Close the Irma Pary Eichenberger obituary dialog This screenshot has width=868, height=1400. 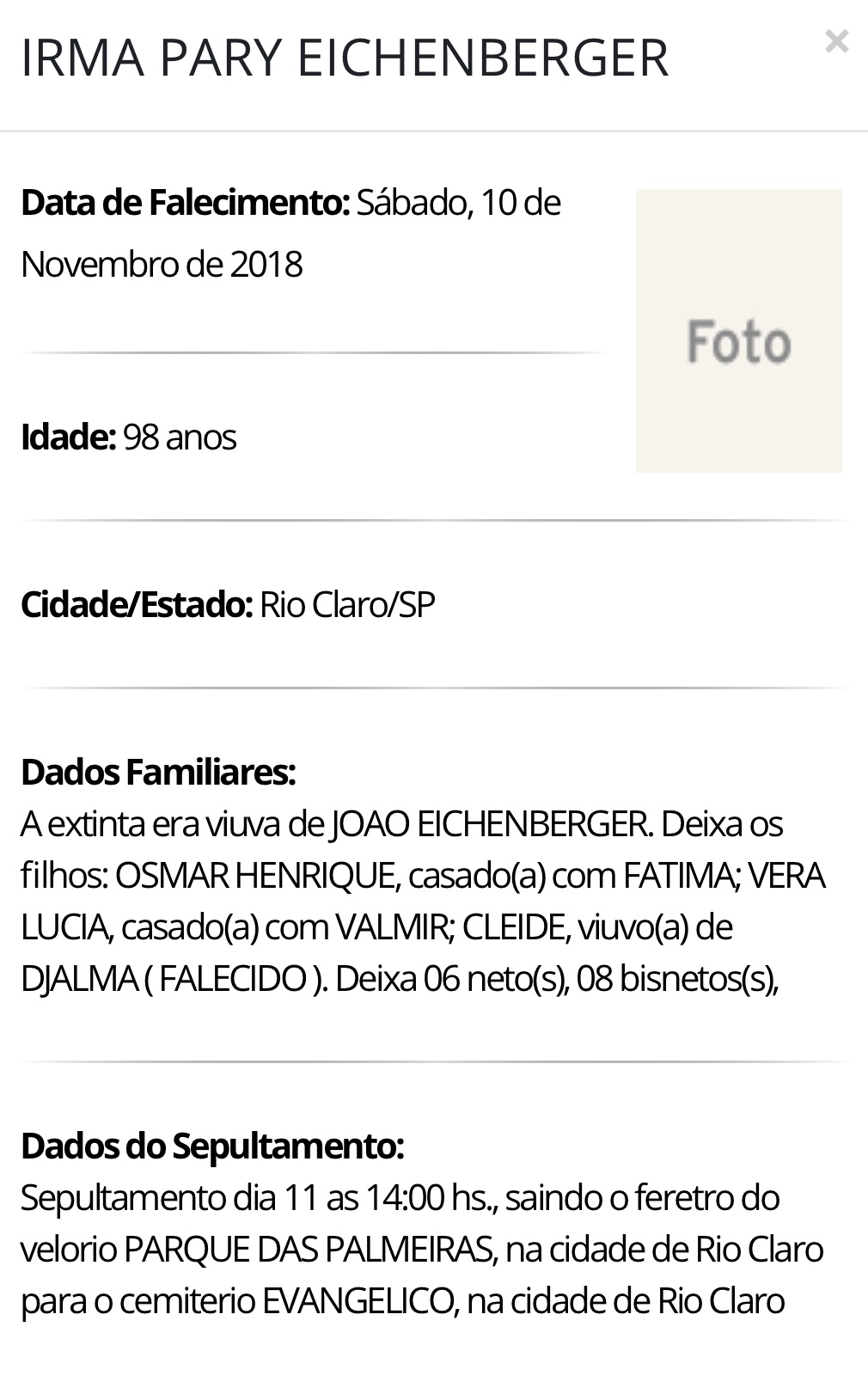click(x=836, y=41)
